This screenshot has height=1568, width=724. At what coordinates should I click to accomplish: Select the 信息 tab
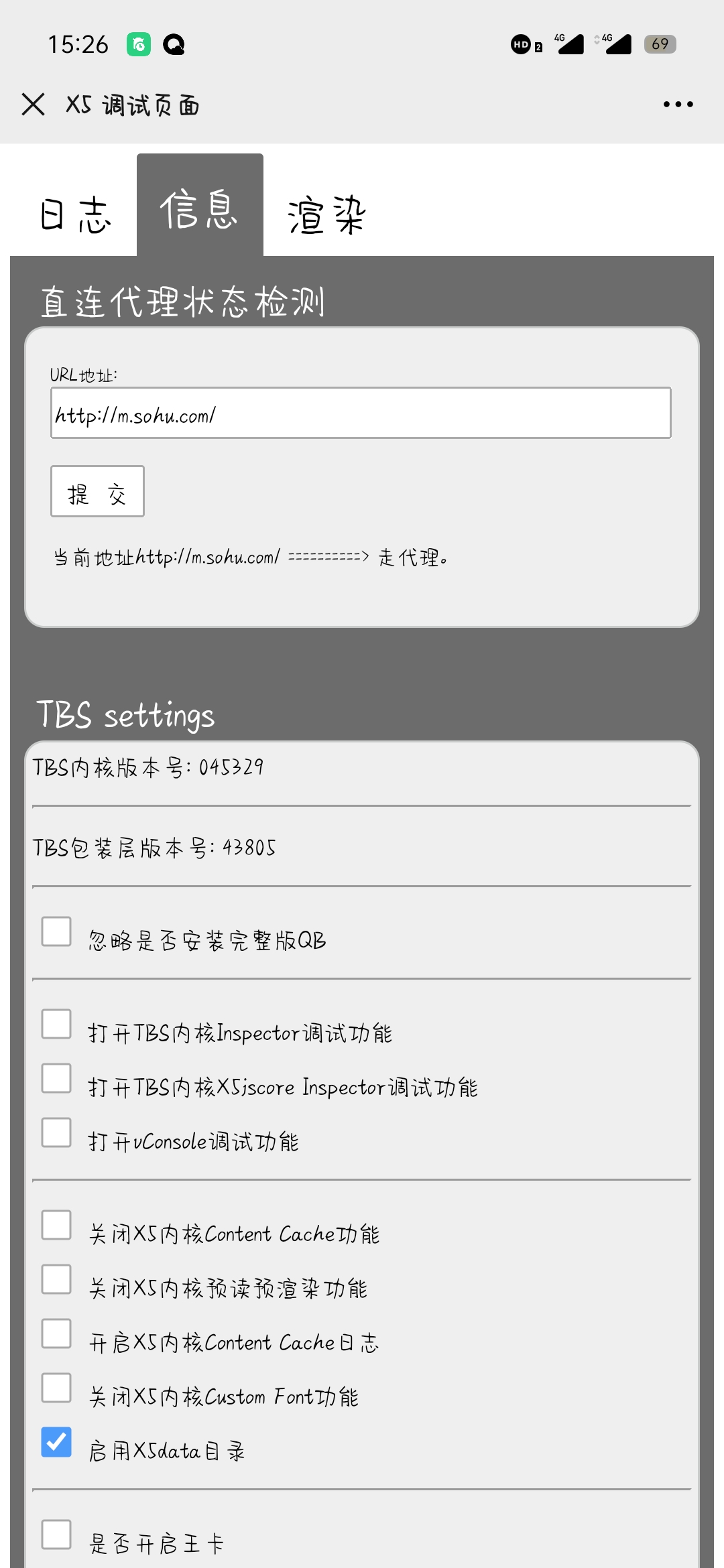[x=200, y=209]
